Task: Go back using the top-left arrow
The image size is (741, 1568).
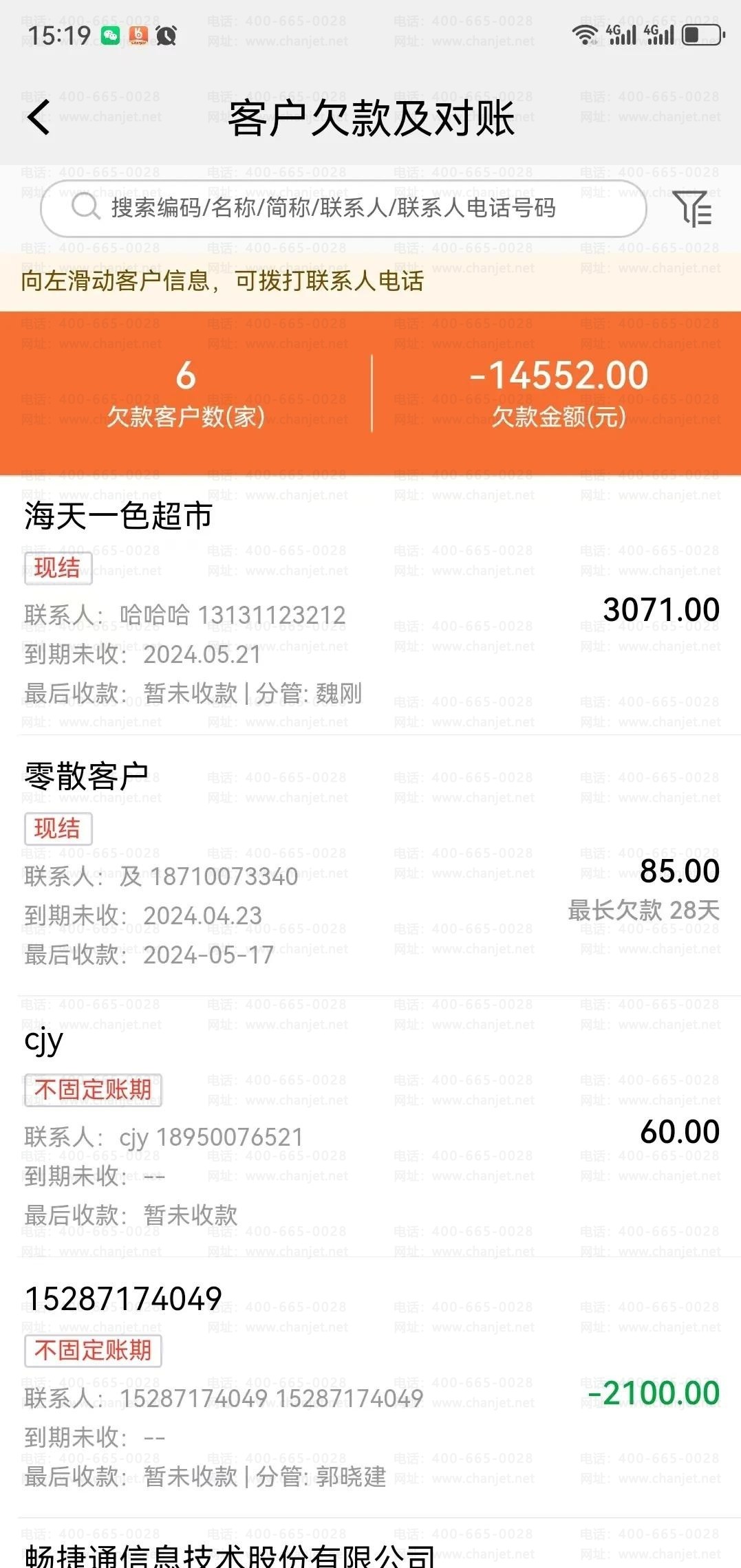Action: tap(39, 117)
